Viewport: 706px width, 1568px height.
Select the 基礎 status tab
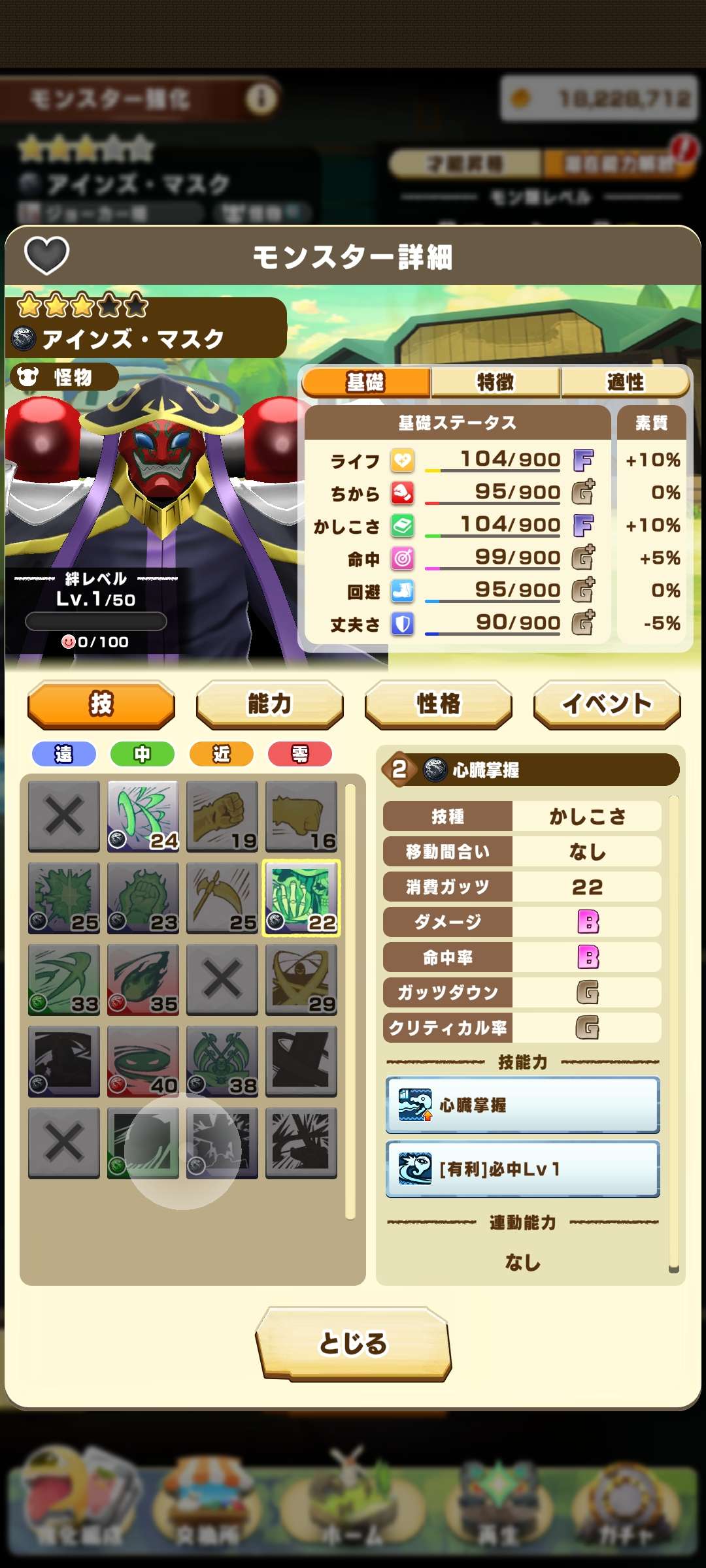pyautogui.click(x=366, y=382)
